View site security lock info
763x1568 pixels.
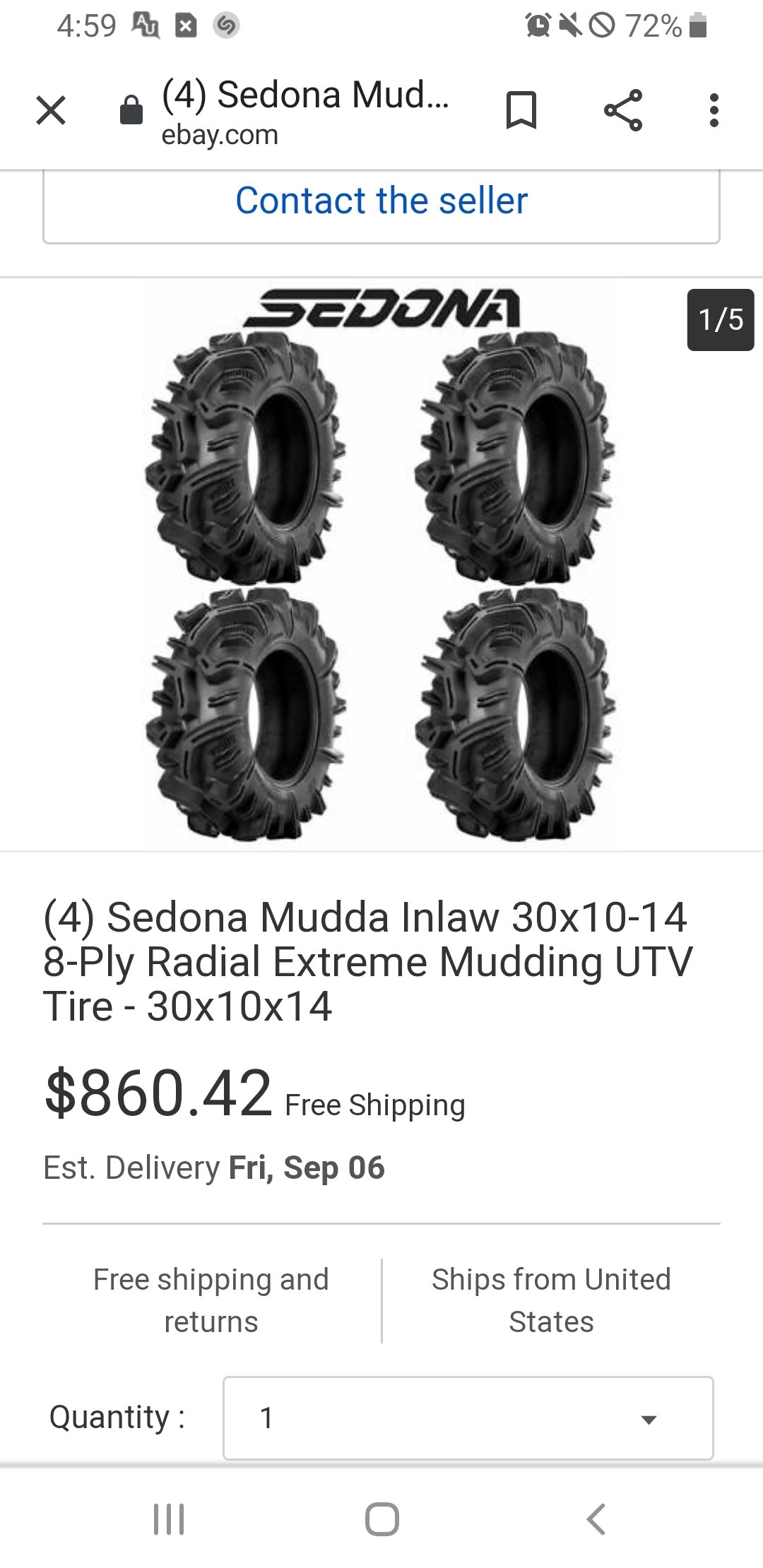[x=131, y=110]
